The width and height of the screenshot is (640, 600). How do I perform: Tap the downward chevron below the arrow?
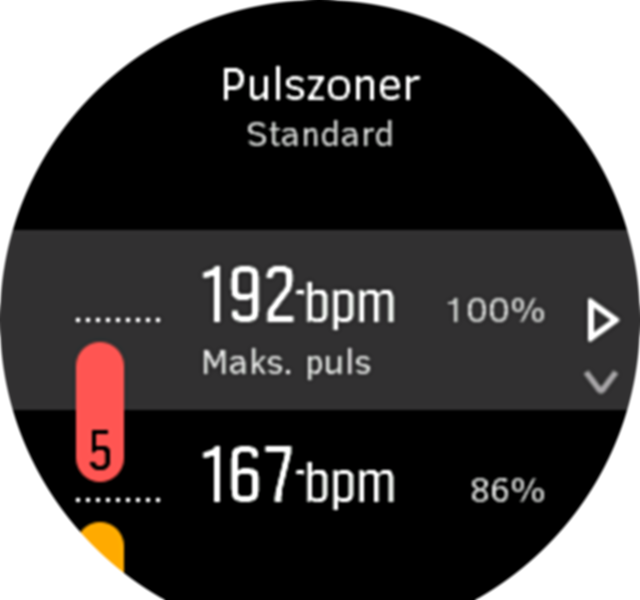point(600,381)
